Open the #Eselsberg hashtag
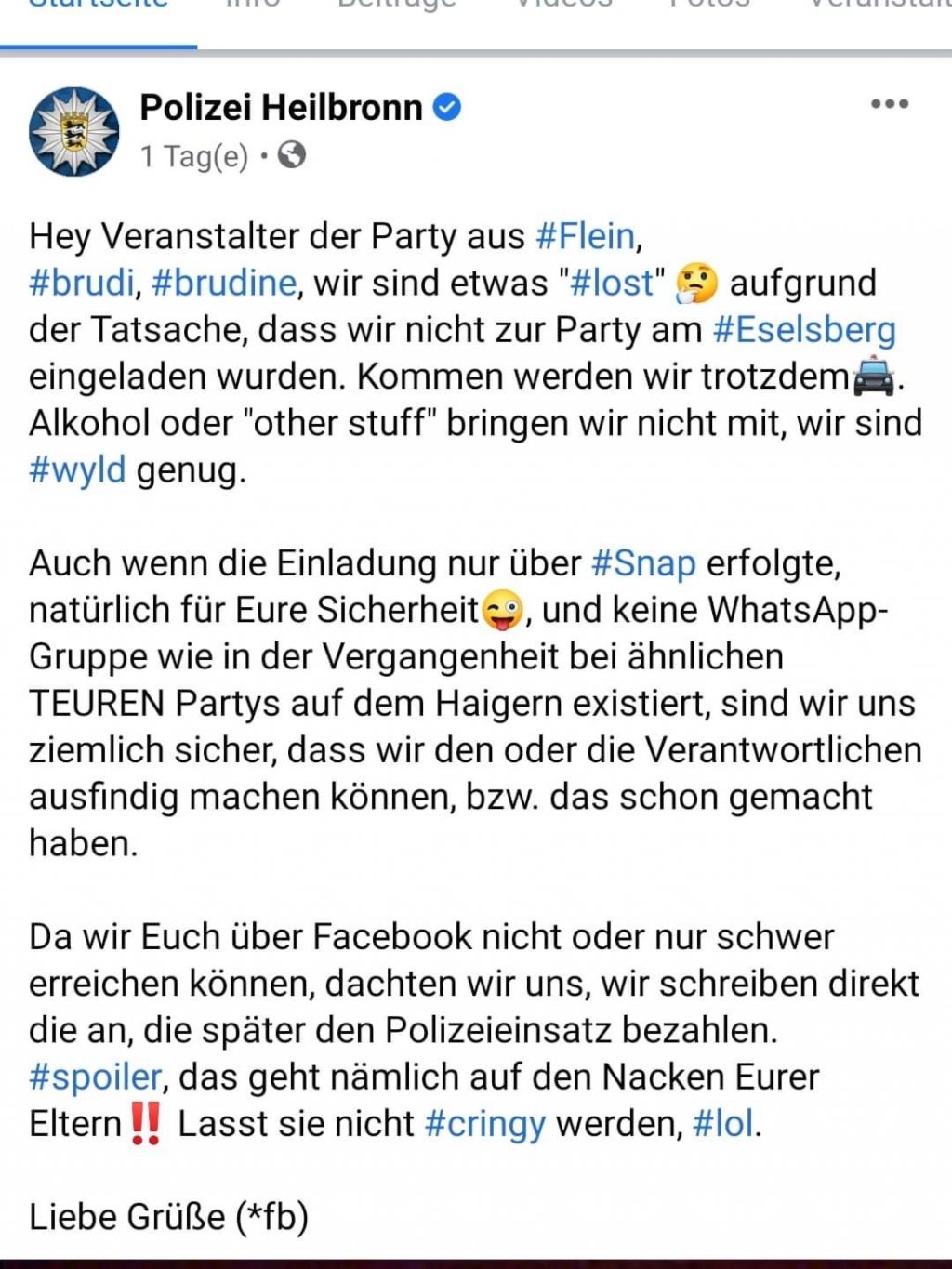The image size is (952, 1269). click(x=804, y=330)
